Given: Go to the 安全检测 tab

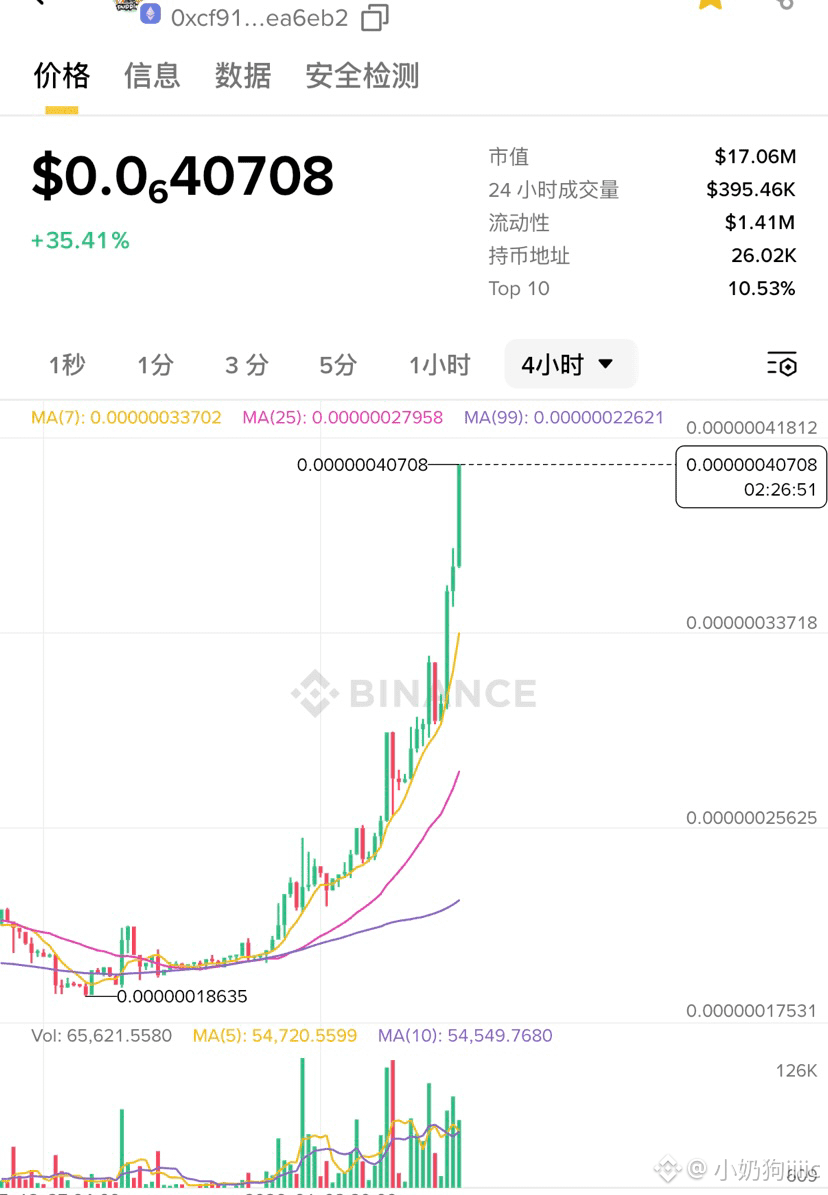Looking at the screenshot, I should click(362, 76).
